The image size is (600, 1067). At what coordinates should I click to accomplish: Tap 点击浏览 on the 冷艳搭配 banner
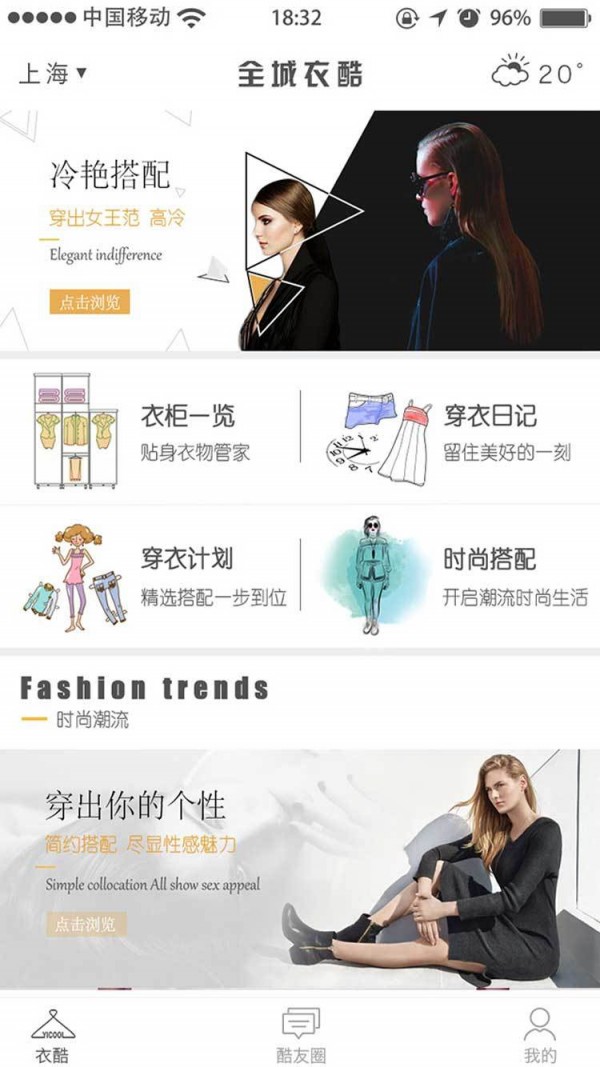click(x=89, y=302)
